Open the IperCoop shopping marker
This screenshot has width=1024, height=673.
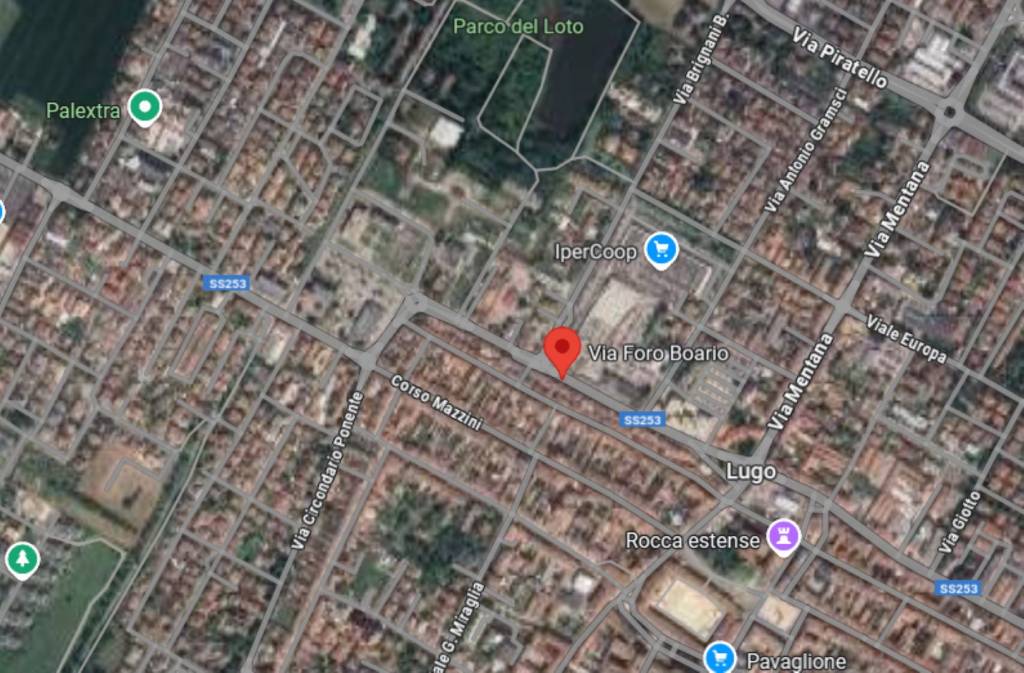[660, 250]
